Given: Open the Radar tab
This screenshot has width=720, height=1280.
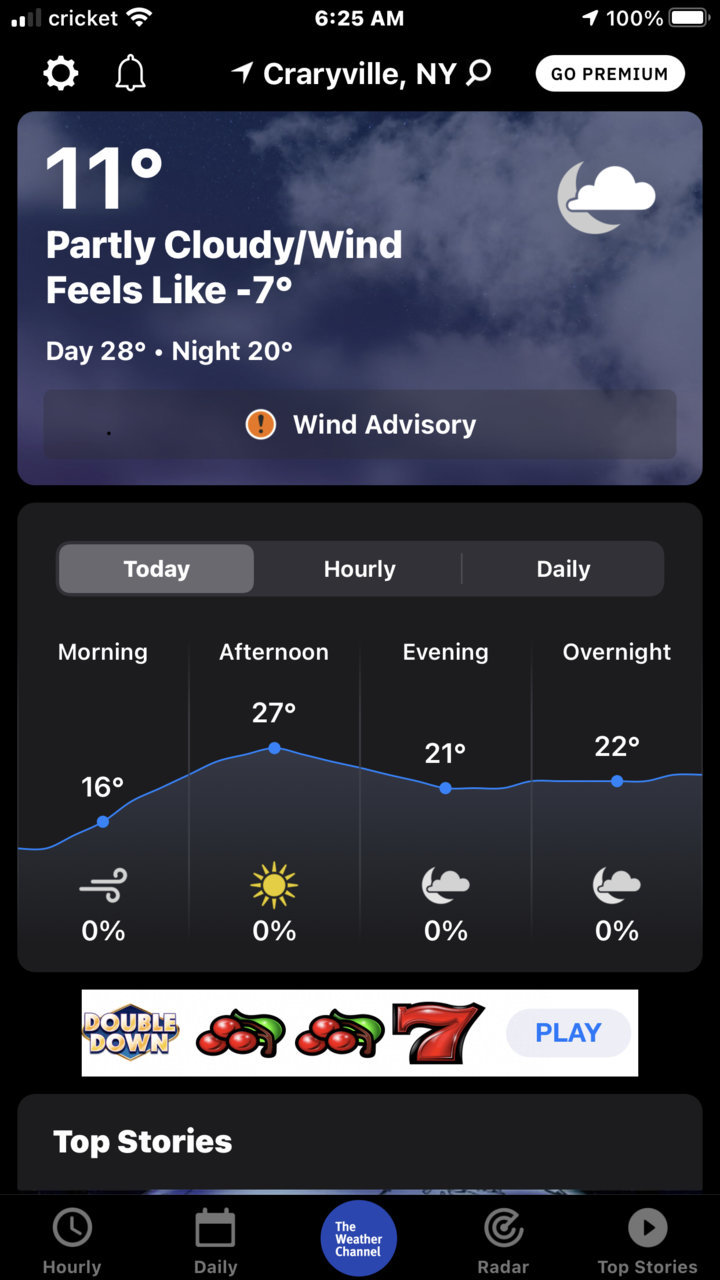Looking at the screenshot, I should tap(503, 1240).
